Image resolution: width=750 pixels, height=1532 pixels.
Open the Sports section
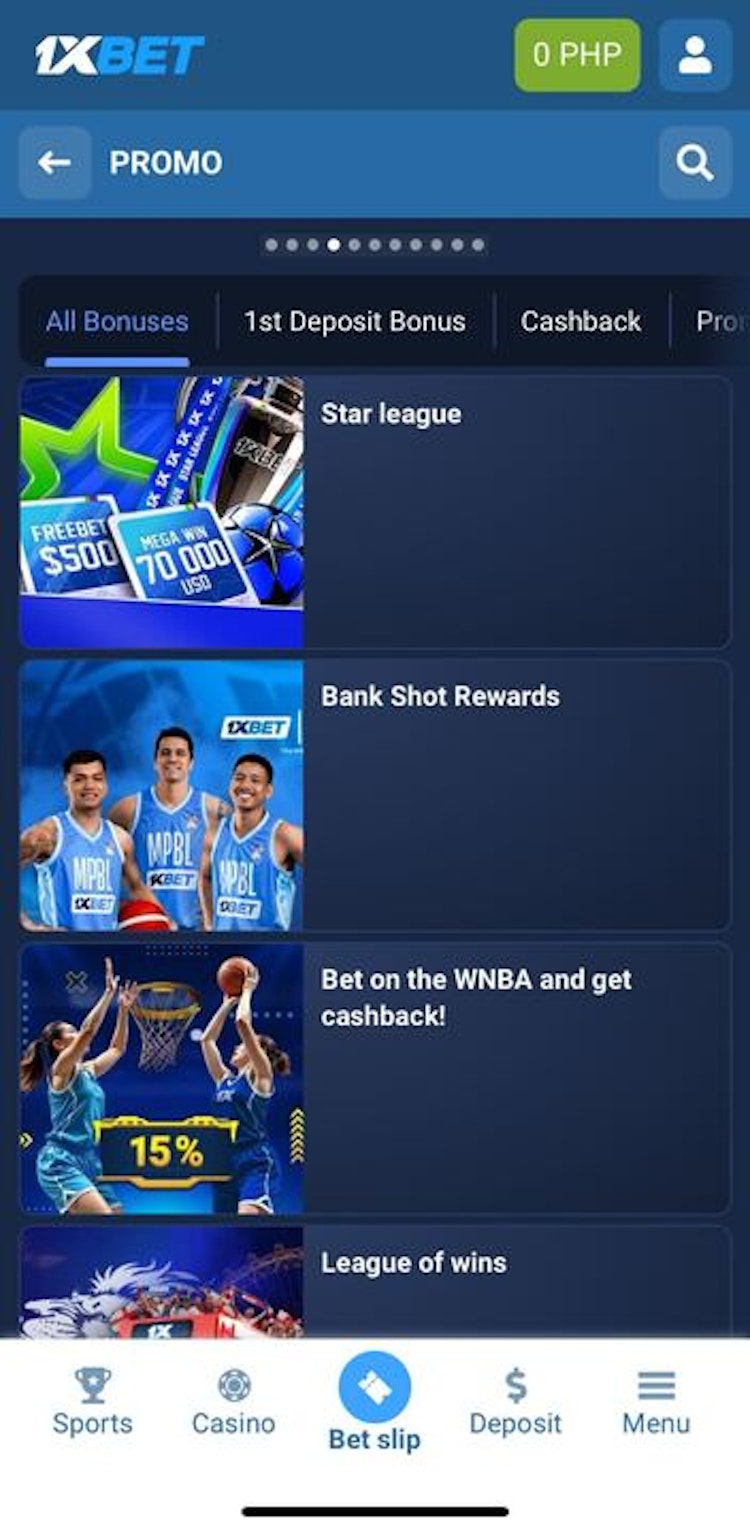93,1398
